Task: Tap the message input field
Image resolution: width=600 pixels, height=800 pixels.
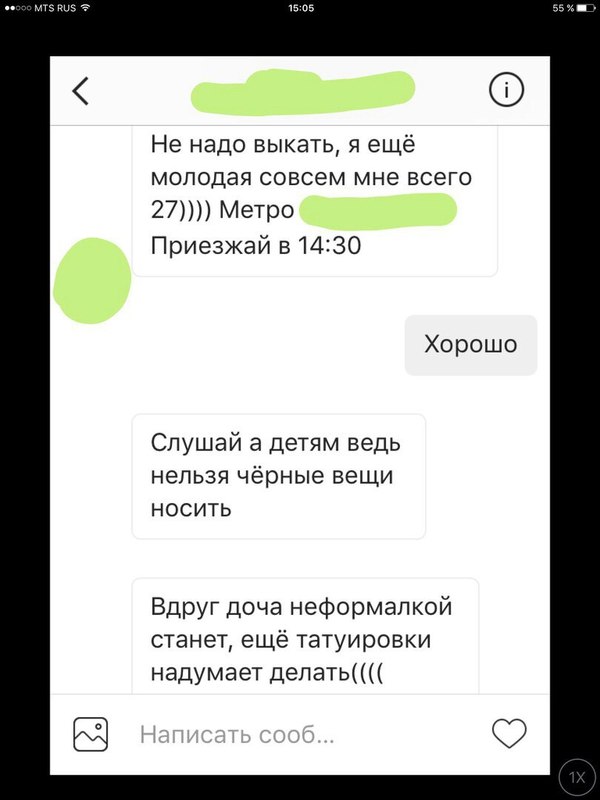Action: pos(300,735)
